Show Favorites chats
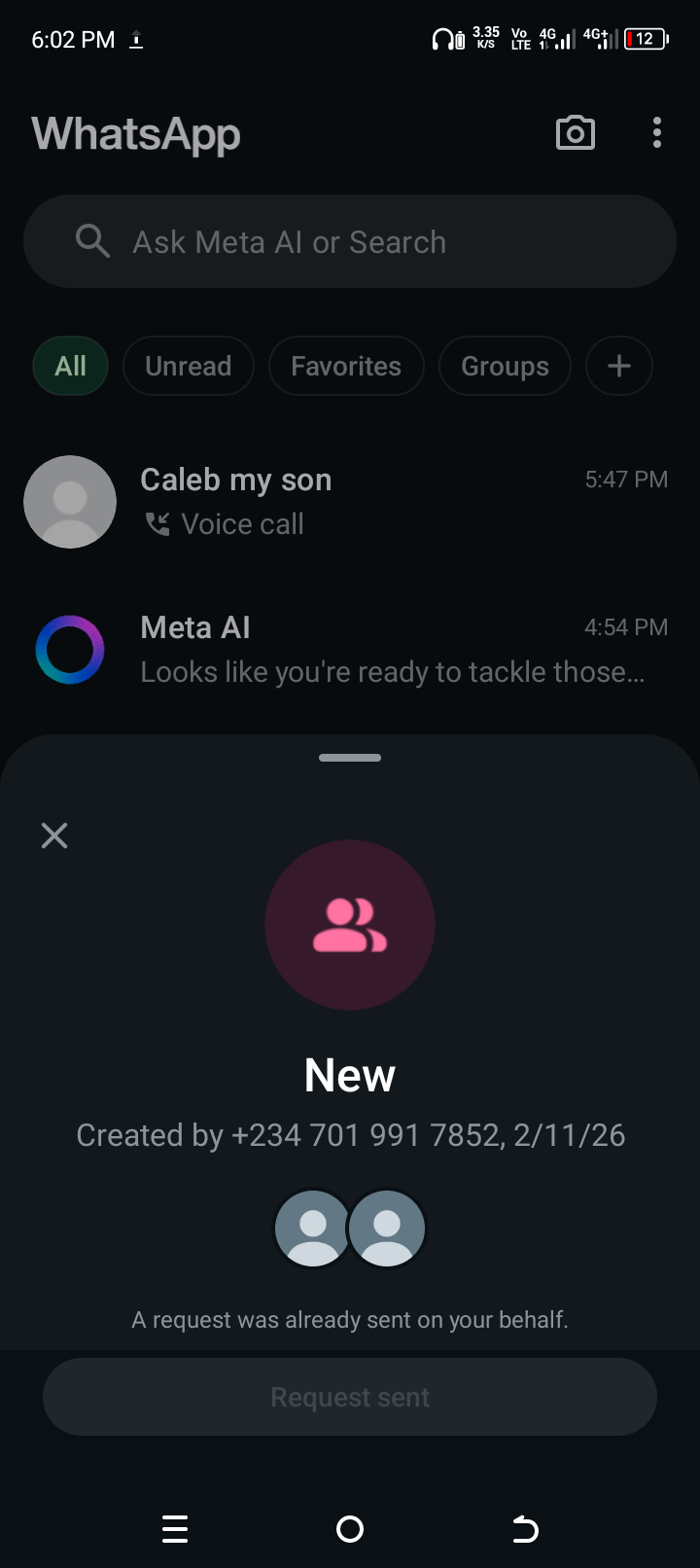Viewport: 700px width, 1568px height. tap(346, 366)
